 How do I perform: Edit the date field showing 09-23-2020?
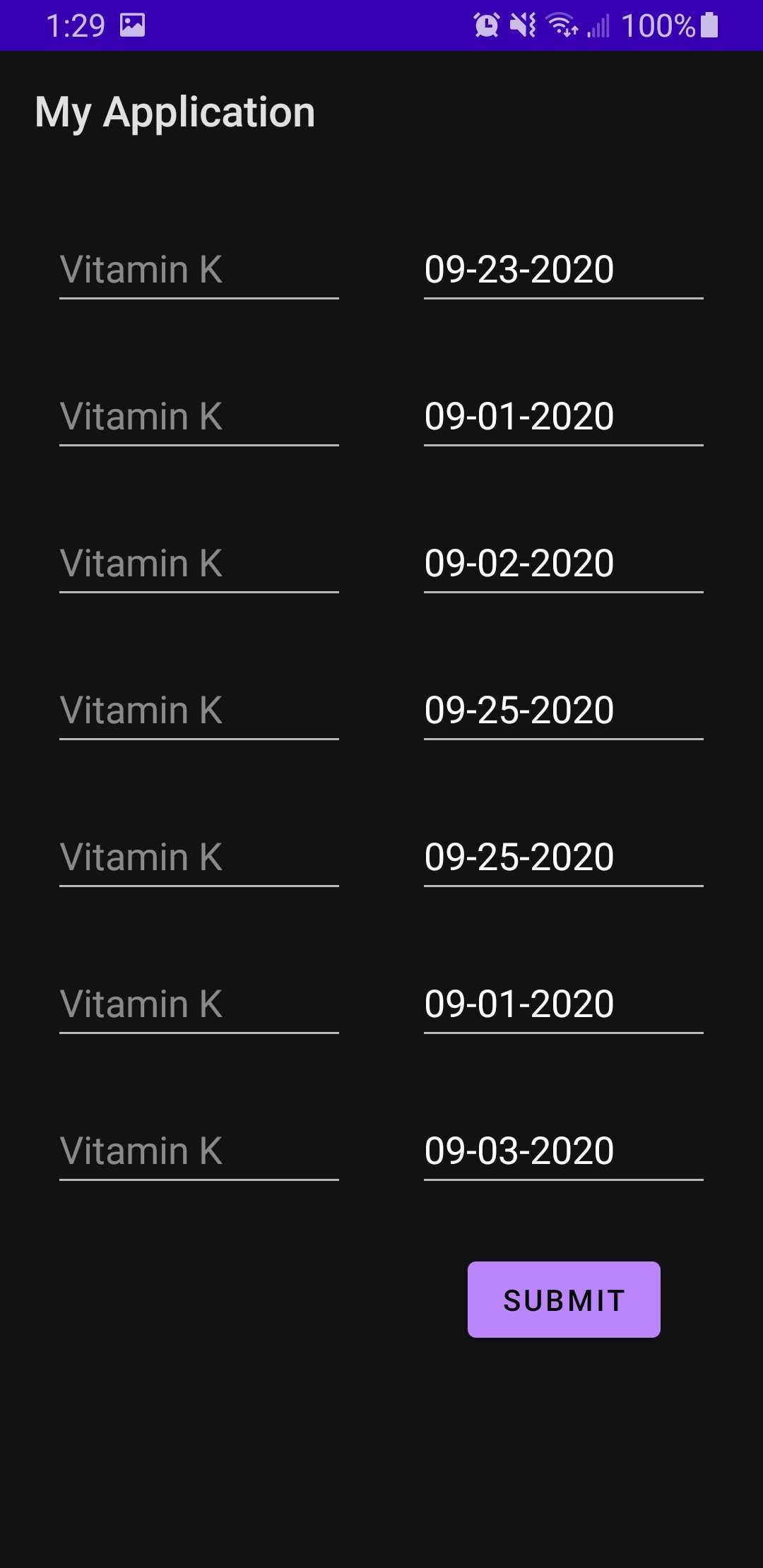pyautogui.click(x=562, y=270)
